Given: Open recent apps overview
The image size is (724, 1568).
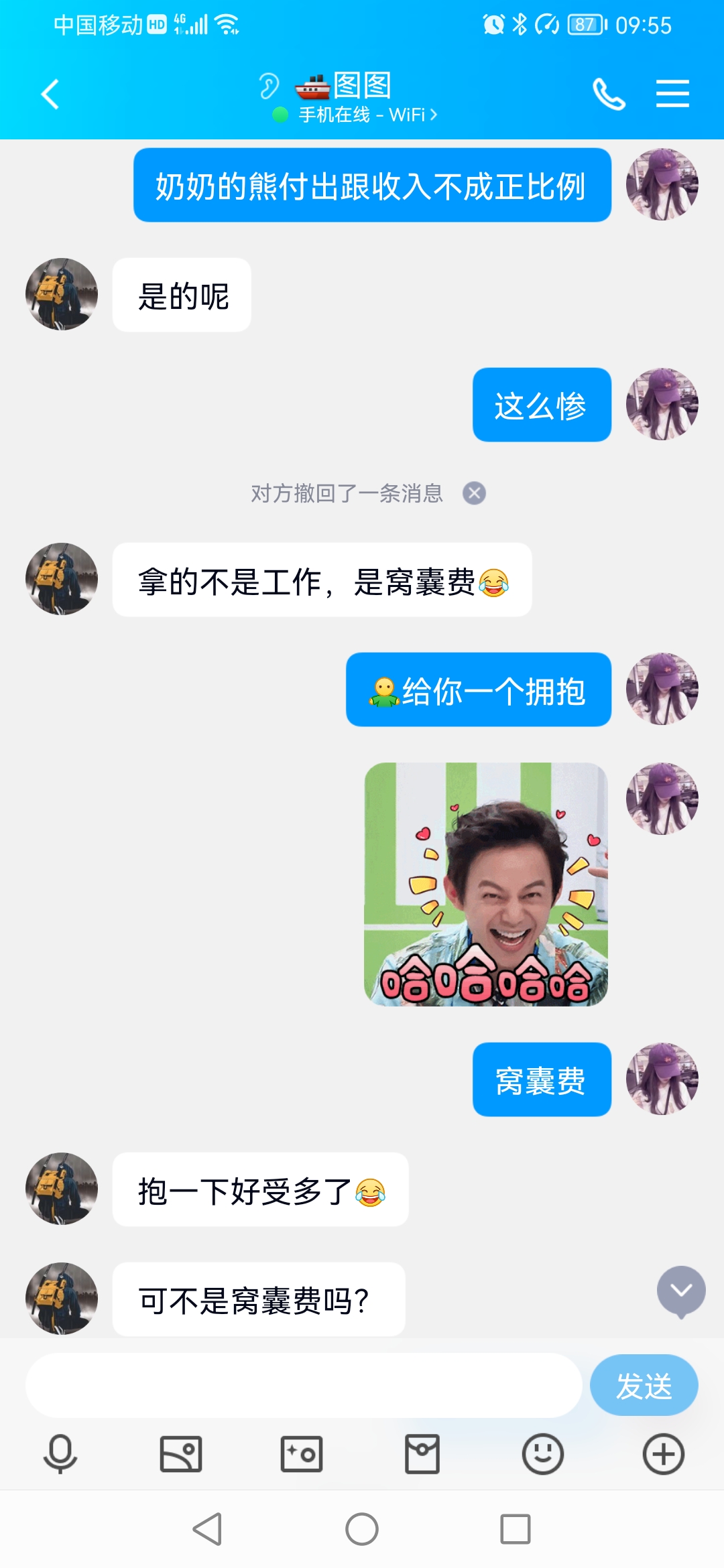Looking at the screenshot, I should (x=516, y=1529).
